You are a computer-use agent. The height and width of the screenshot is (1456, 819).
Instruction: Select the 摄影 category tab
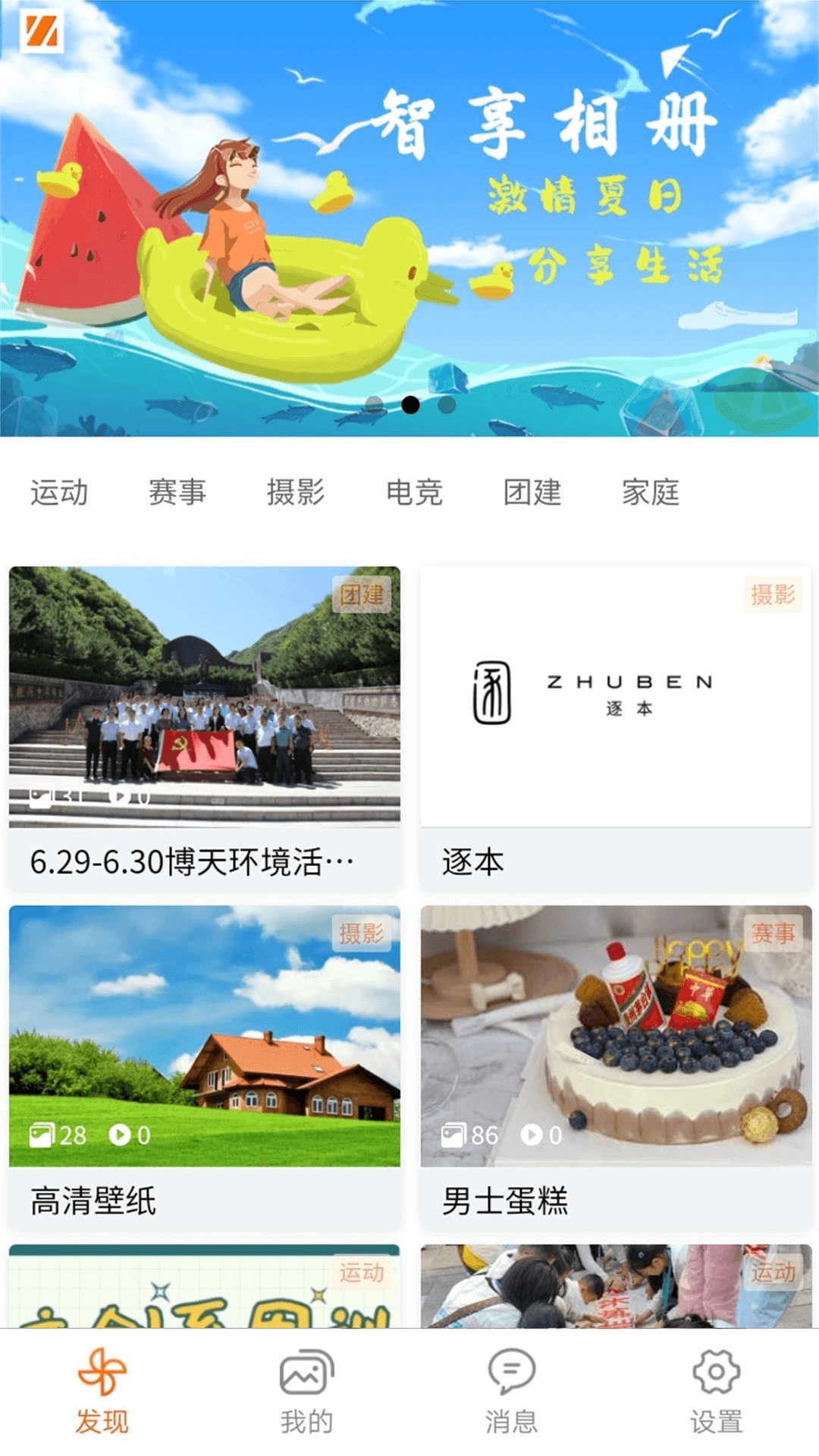coord(297,494)
